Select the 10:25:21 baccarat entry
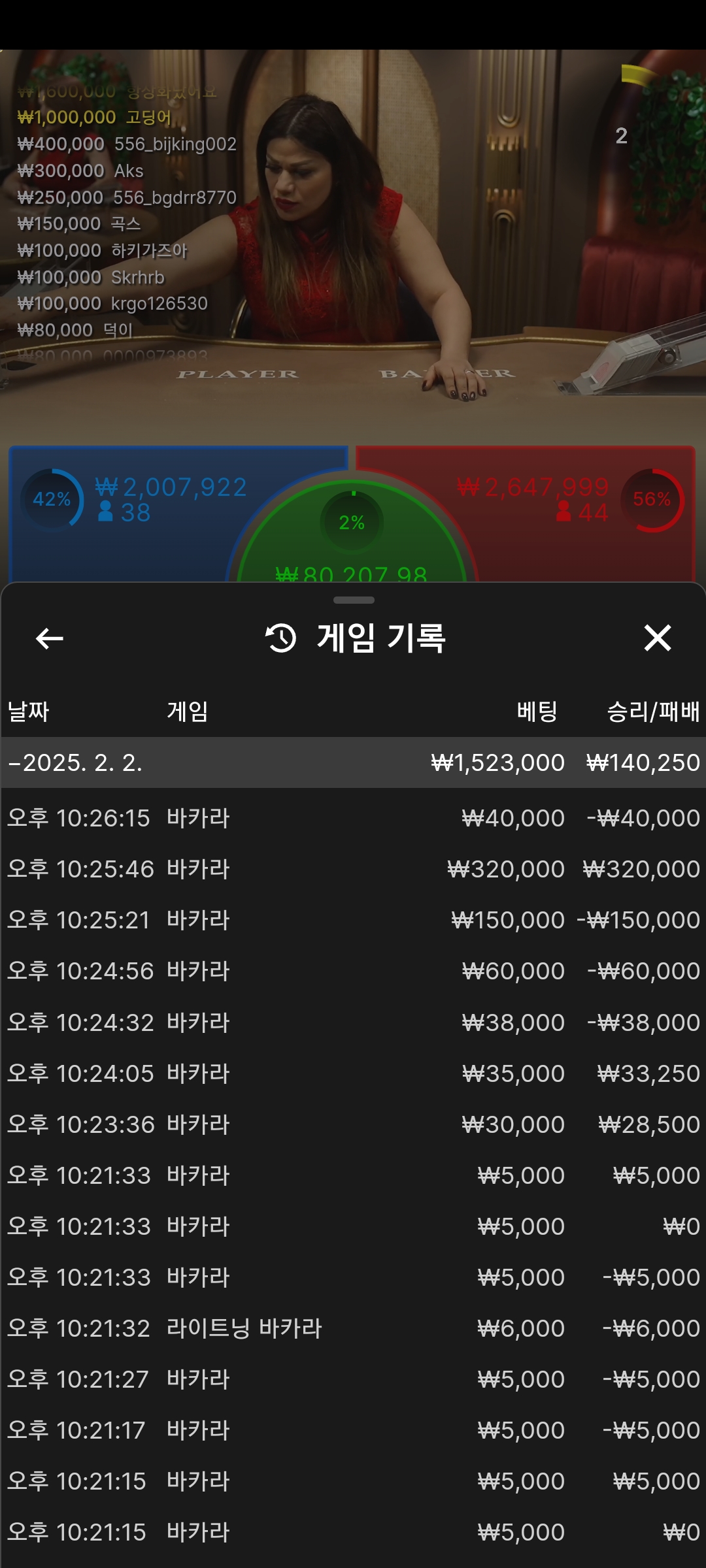Image resolution: width=706 pixels, height=1568 pixels. point(353,920)
